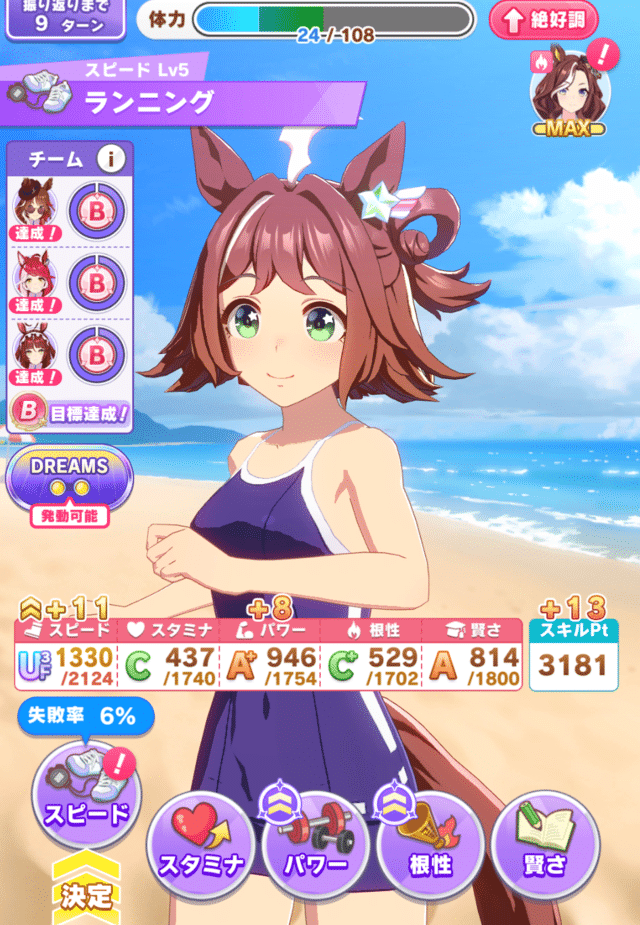Choose the 賢さ training
The image size is (640, 925).
coord(545,846)
